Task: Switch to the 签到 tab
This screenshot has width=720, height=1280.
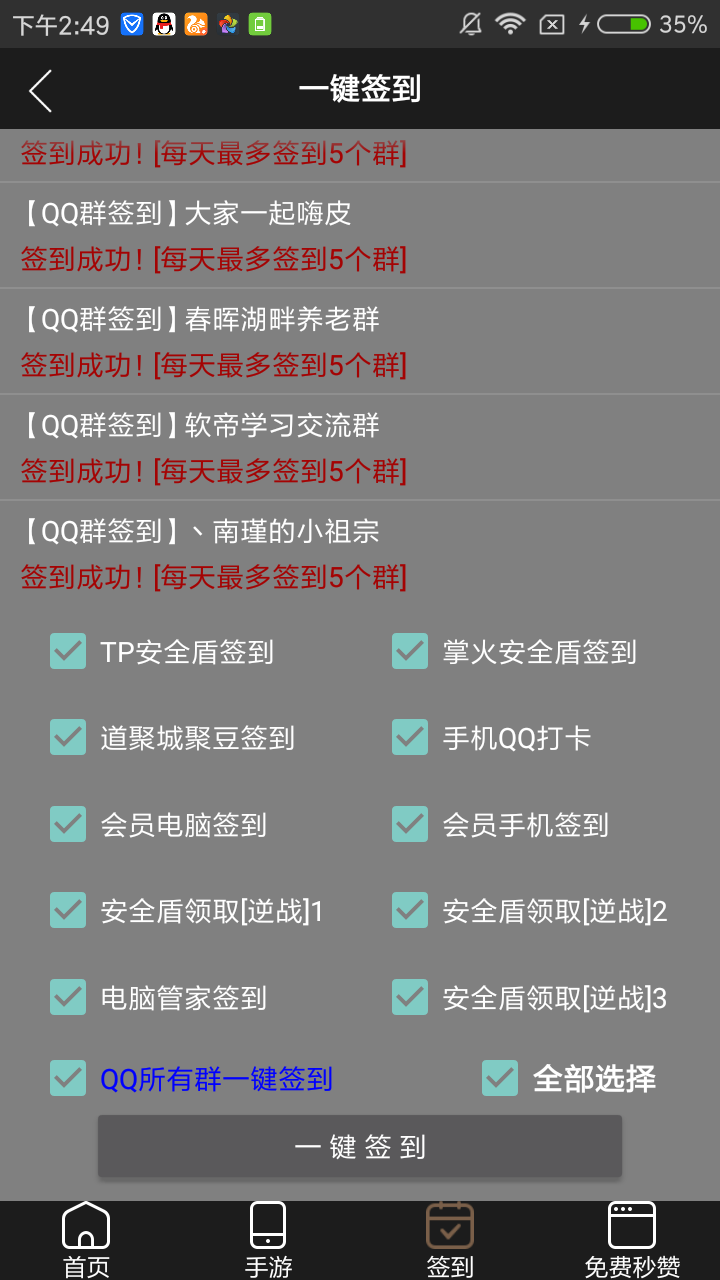Action: pos(450,1234)
